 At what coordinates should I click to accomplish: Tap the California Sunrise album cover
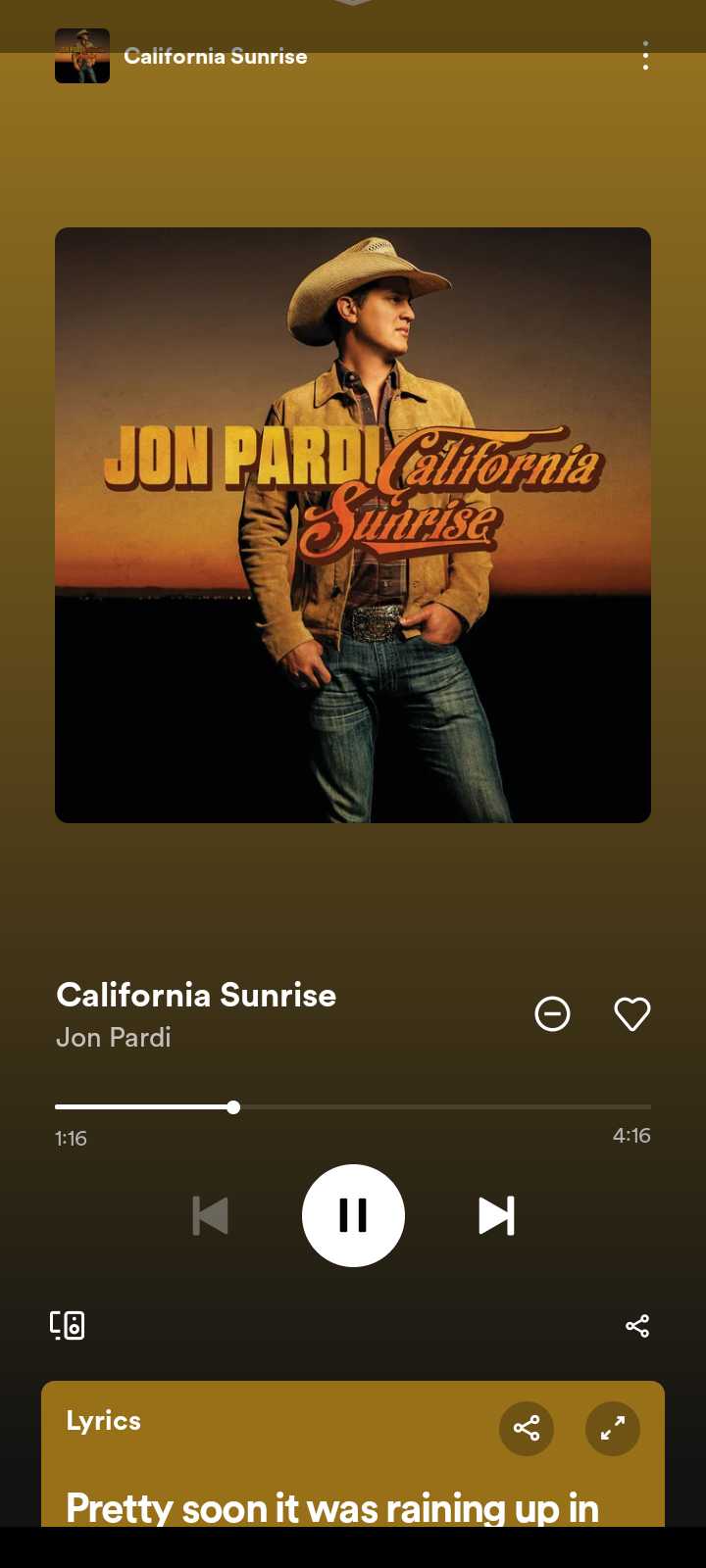click(x=353, y=525)
